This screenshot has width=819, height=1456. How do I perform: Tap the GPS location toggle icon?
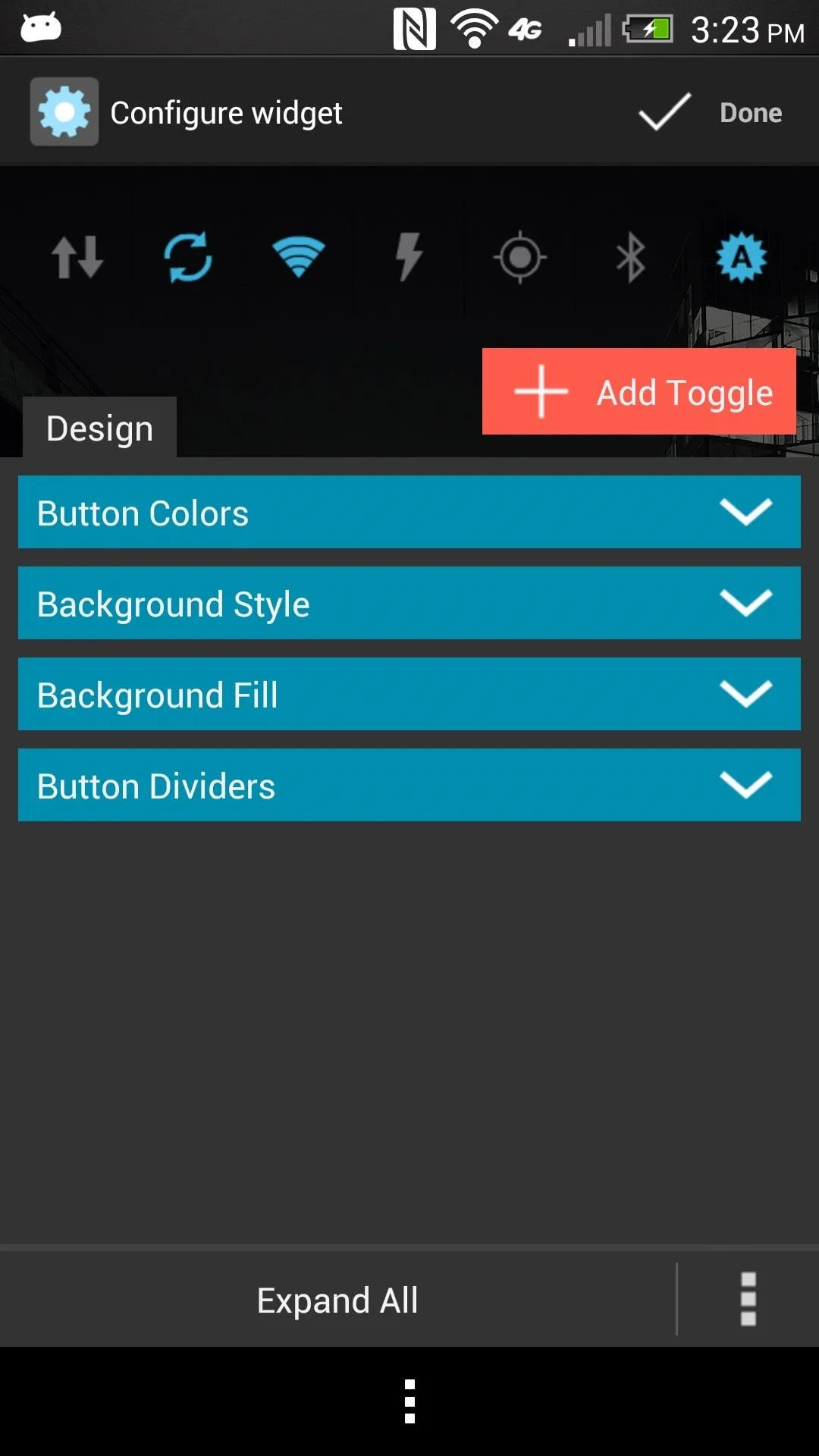click(520, 257)
